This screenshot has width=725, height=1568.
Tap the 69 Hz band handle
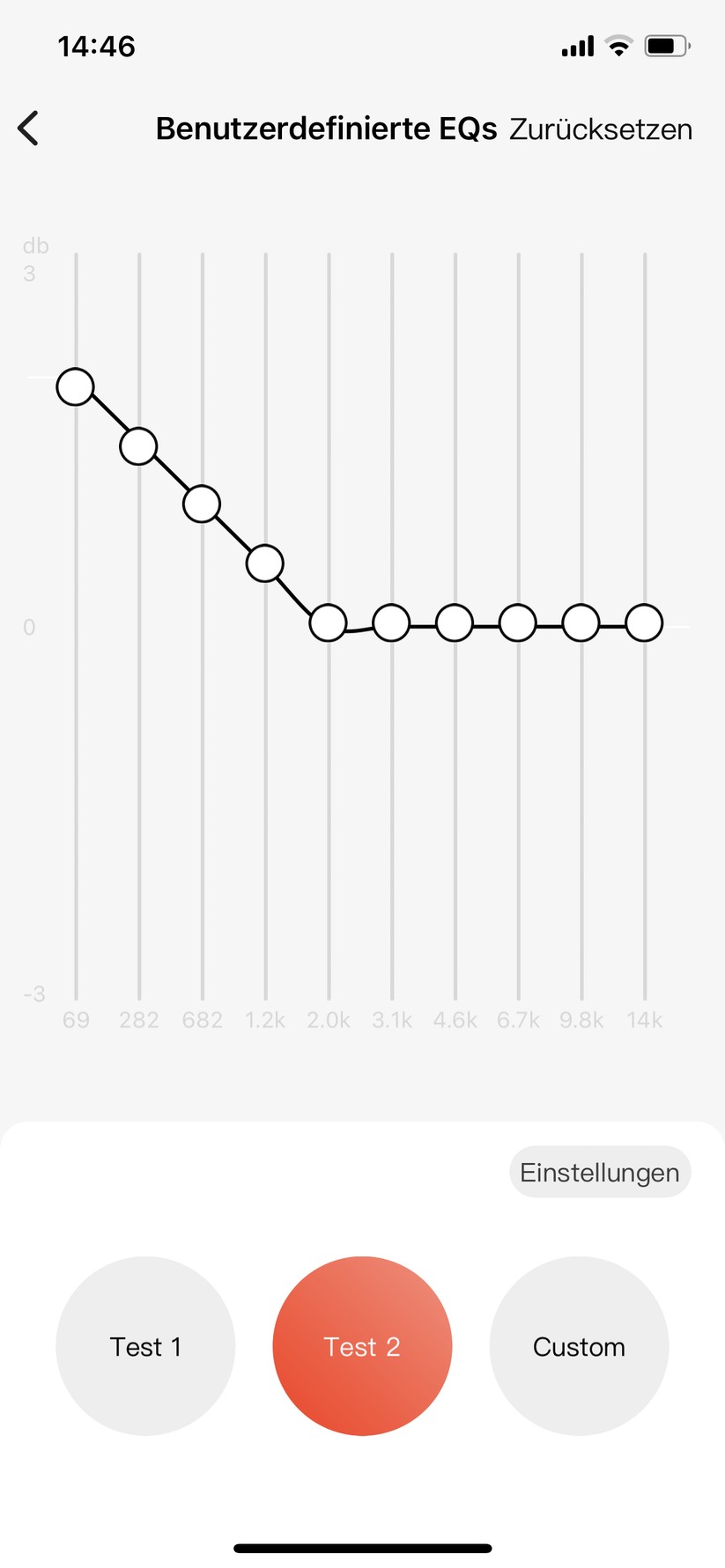[x=76, y=386]
